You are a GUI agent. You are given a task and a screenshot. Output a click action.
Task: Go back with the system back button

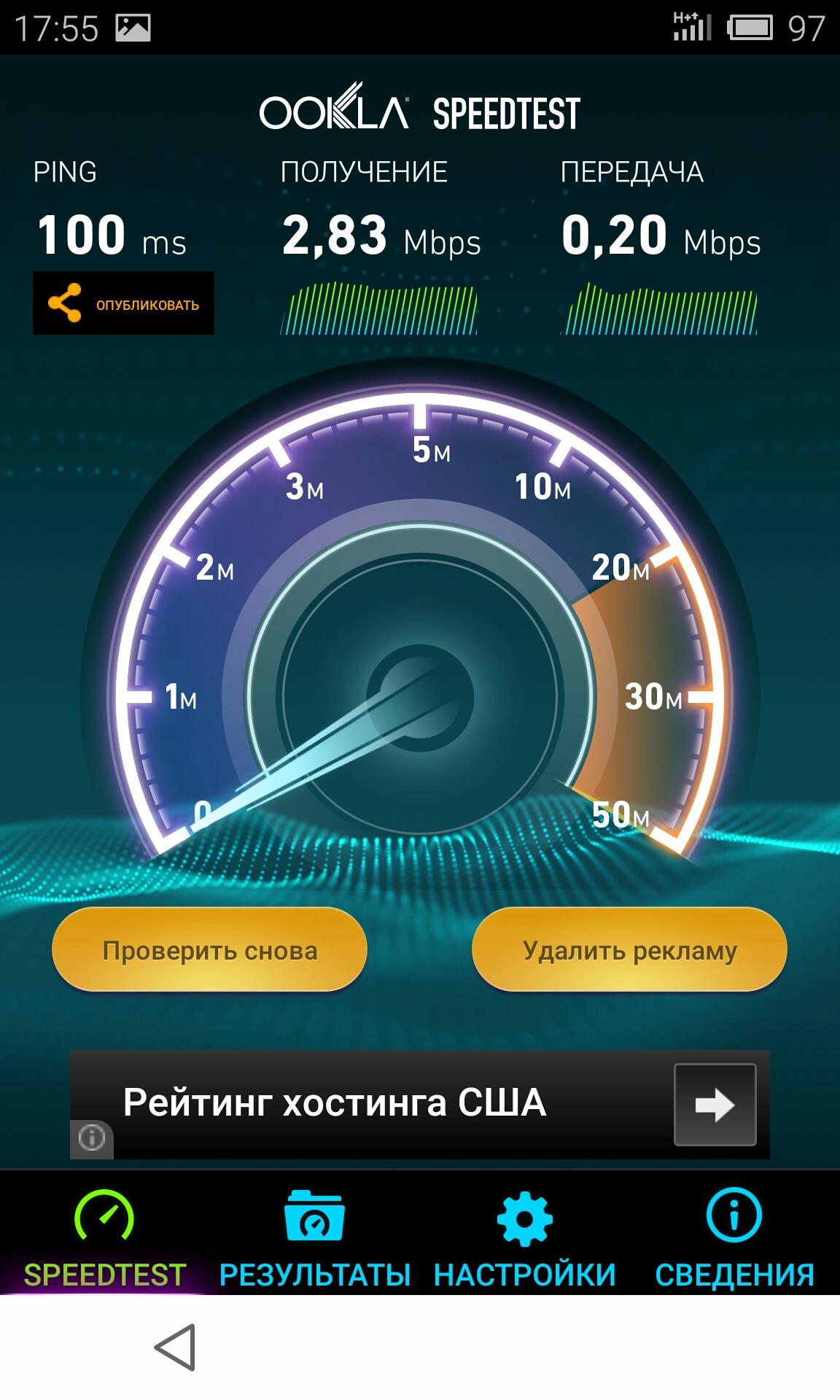(175, 1347)
